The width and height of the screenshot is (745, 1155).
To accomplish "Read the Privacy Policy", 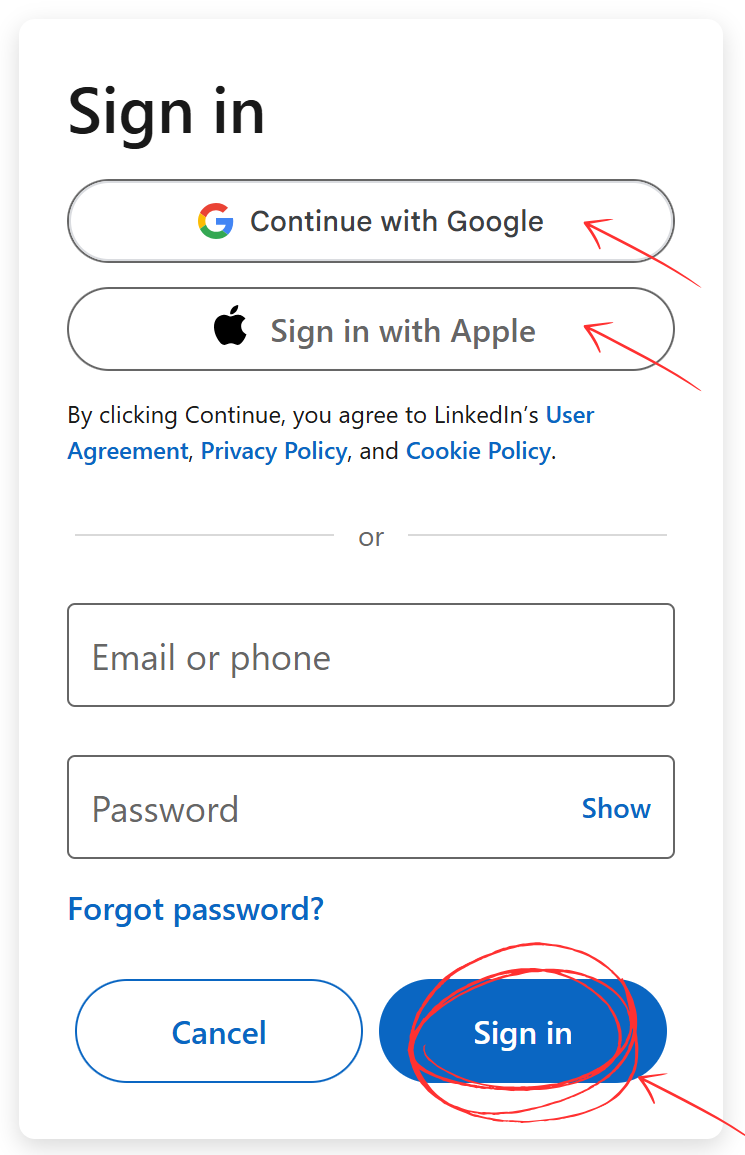I will pos(273,451).
